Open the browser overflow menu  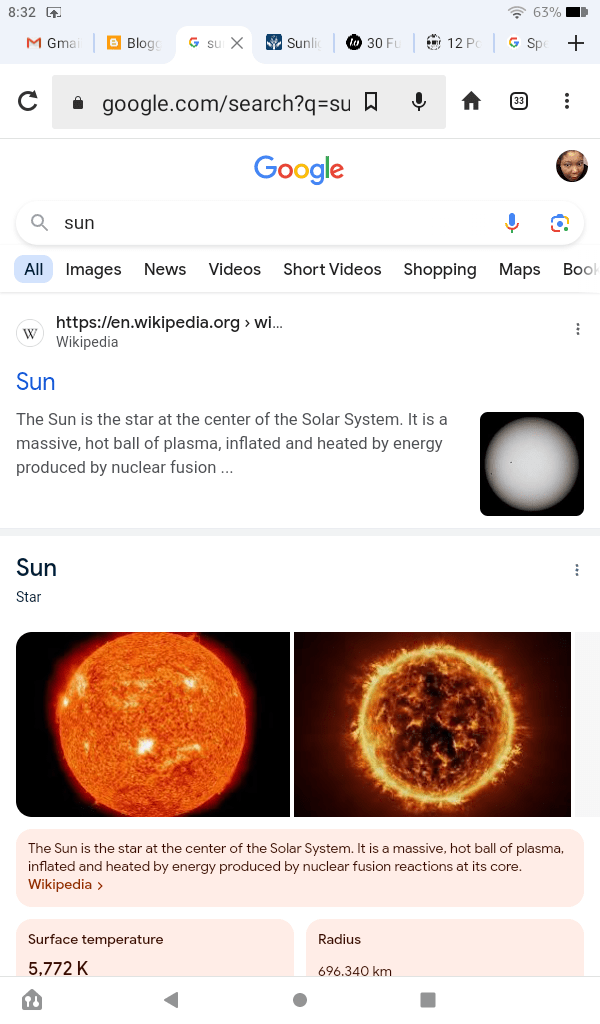point(567,101)
